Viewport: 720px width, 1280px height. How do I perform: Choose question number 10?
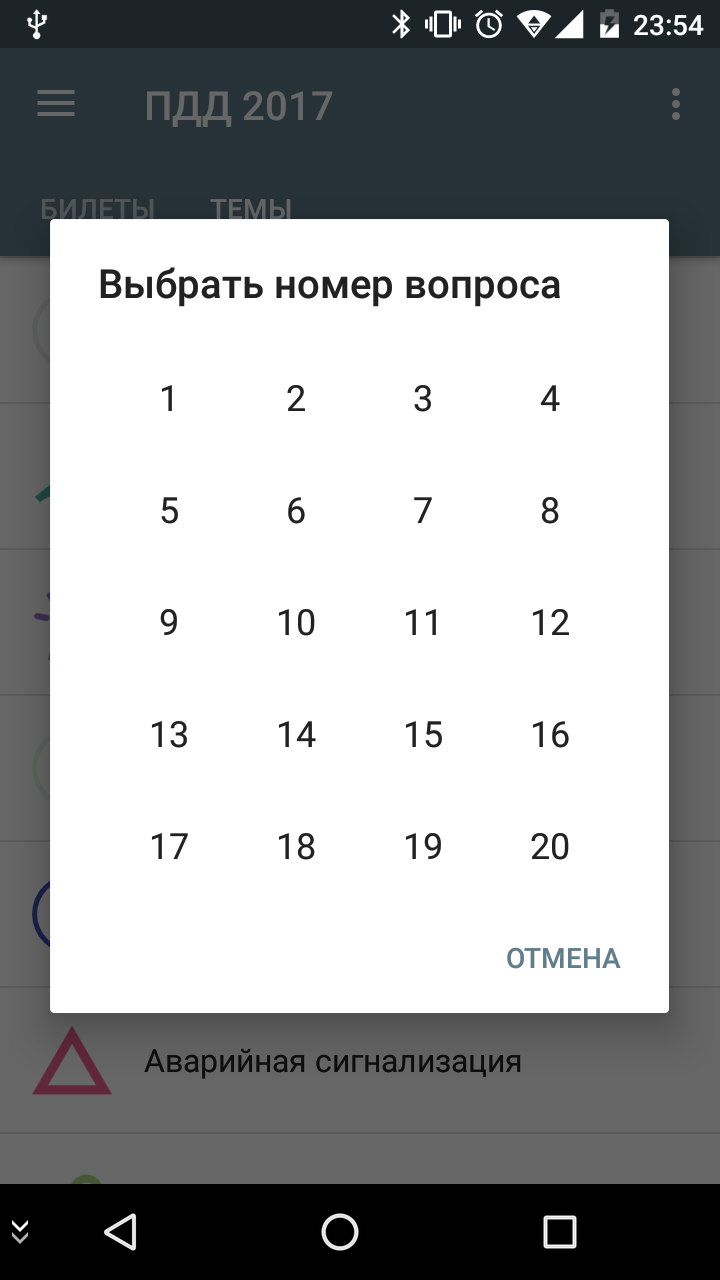[x=296, y=623]
